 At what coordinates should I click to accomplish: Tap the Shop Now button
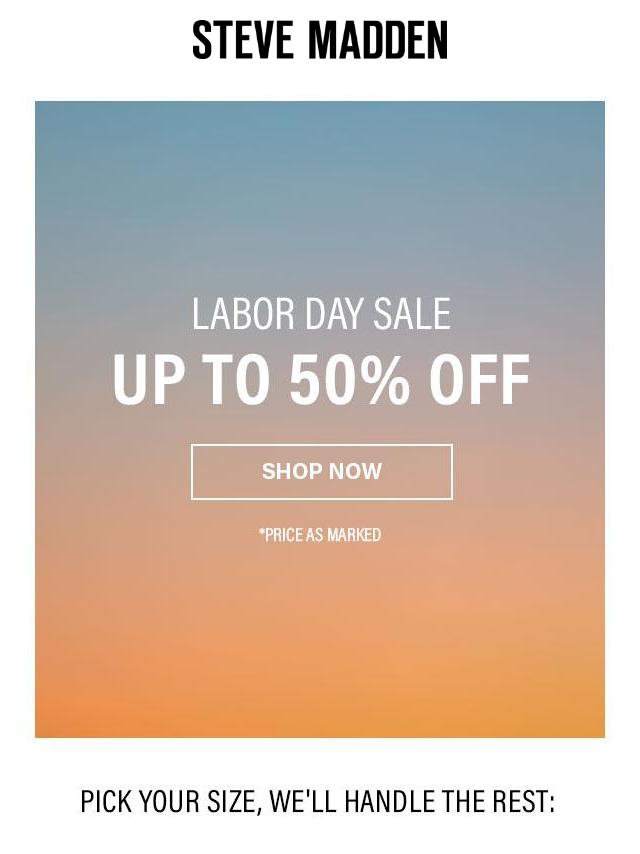coord(321,471)
